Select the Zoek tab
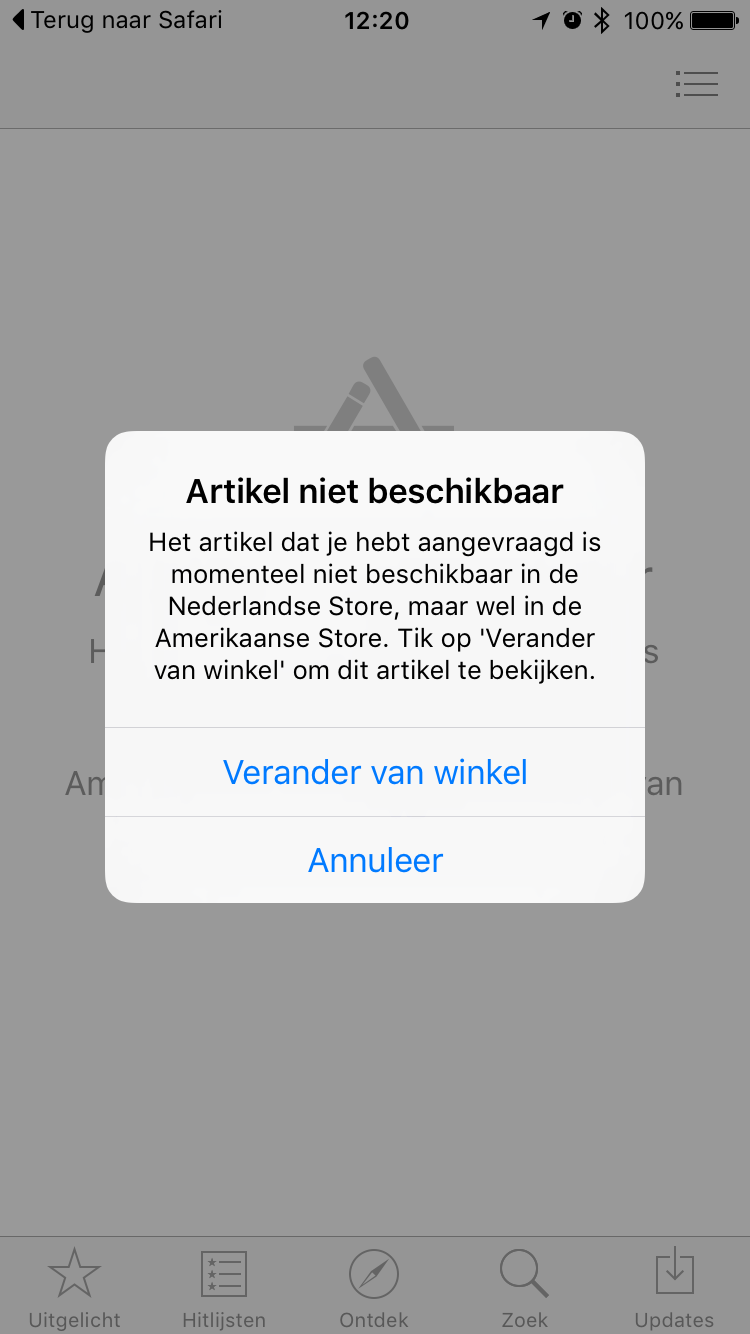Screen dimensions: 750x1334 (x=525, y=1288)
